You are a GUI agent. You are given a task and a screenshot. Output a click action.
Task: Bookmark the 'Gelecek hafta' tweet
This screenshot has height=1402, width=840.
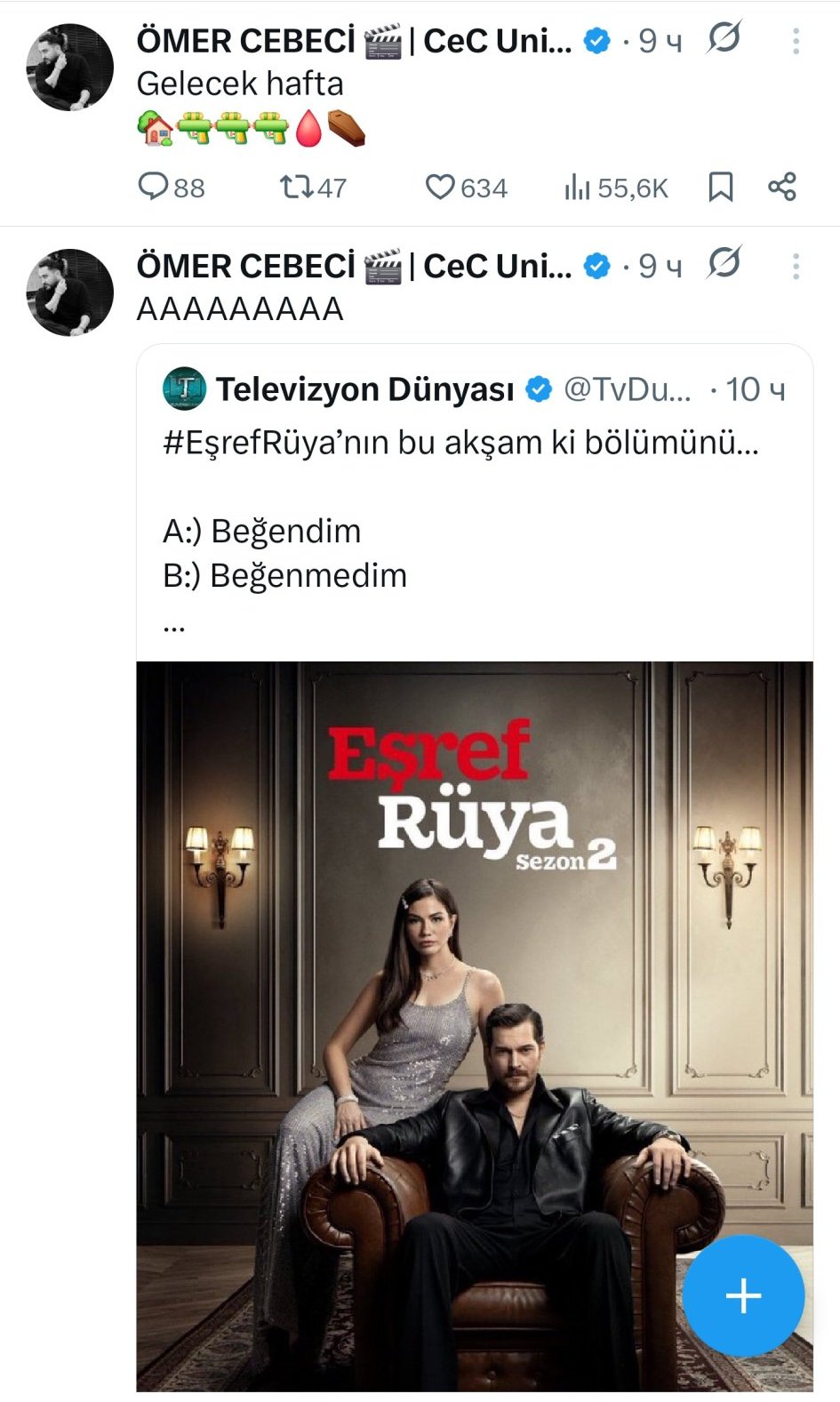pyautogui.click(x=720, y=187)
